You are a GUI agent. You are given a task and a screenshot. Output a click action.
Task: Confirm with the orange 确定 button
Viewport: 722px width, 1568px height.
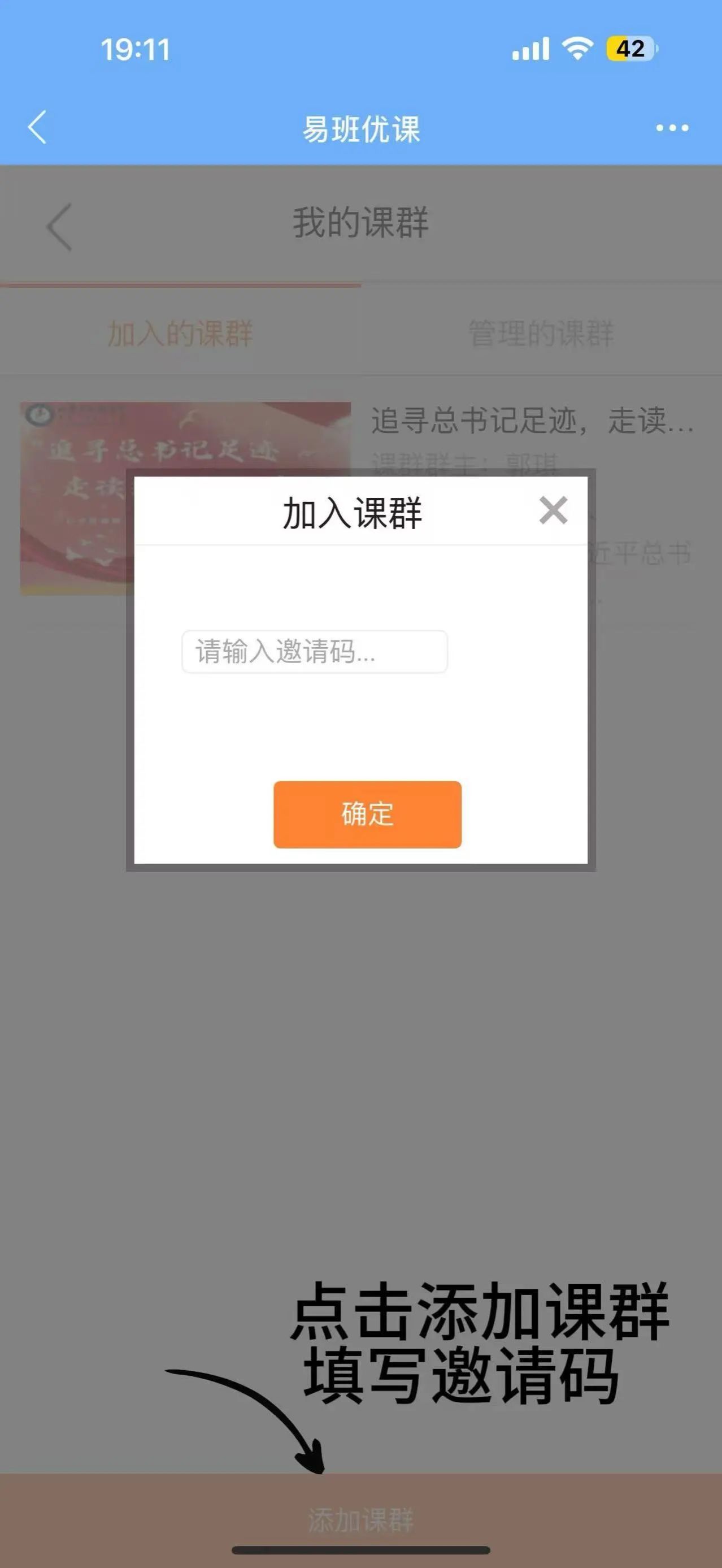[x=367, y=814]
